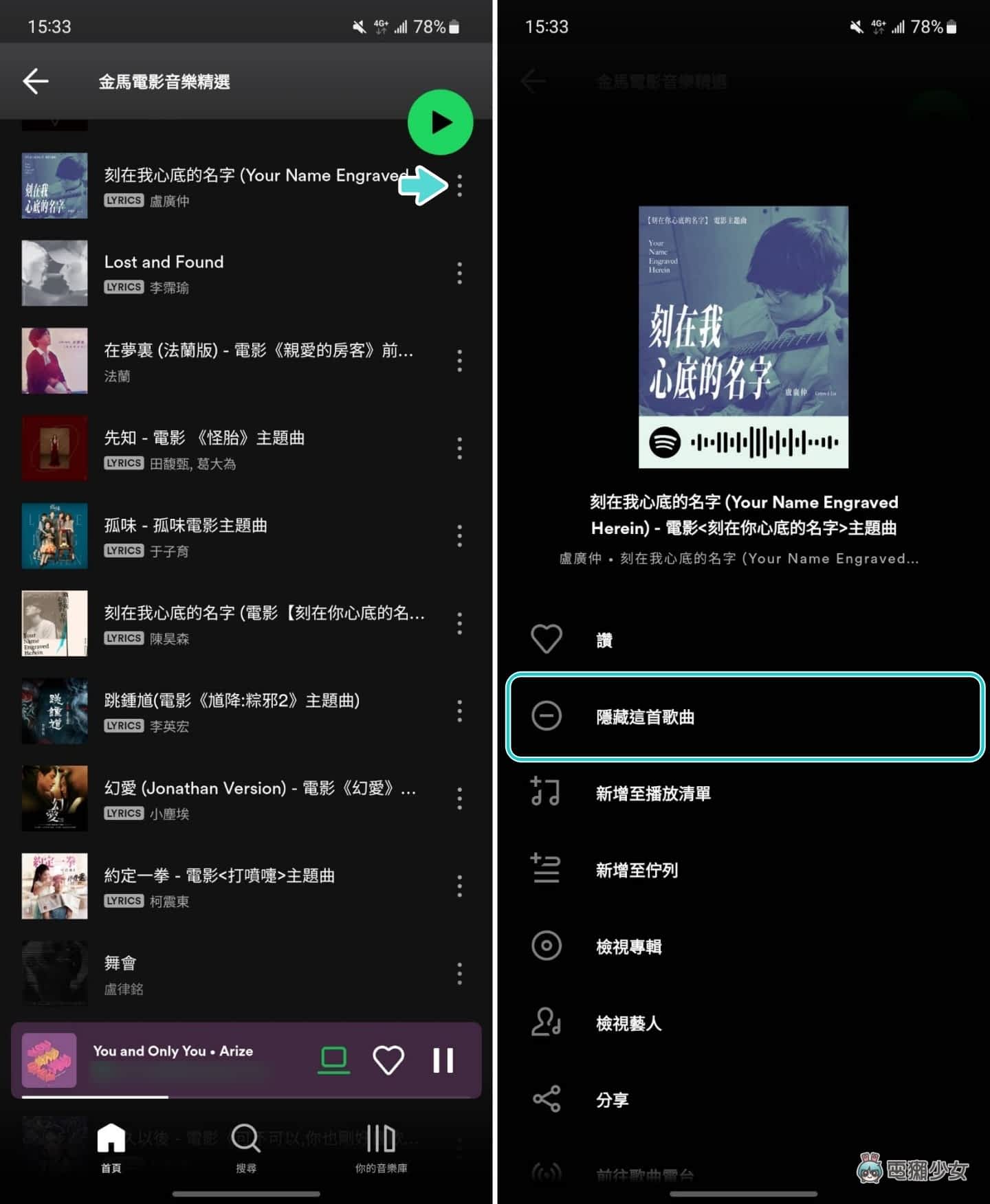Open the song 先知 - 電影《怪胎》主題曲
This screenshot has width=990, height=1204.
[x=204, y=438]
